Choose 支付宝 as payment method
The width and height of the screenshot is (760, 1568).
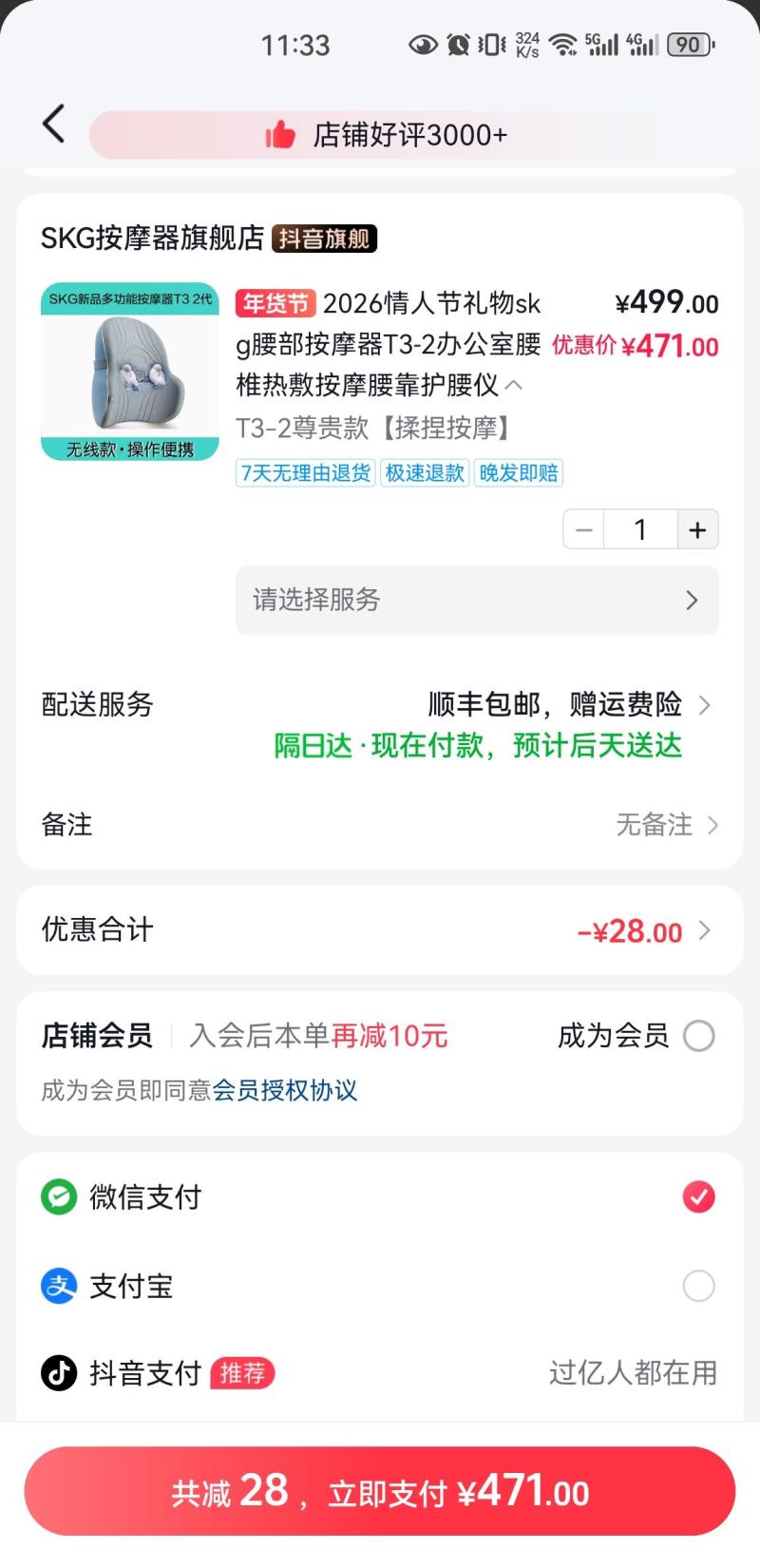pyautogui.click(x=698, y=1287)
